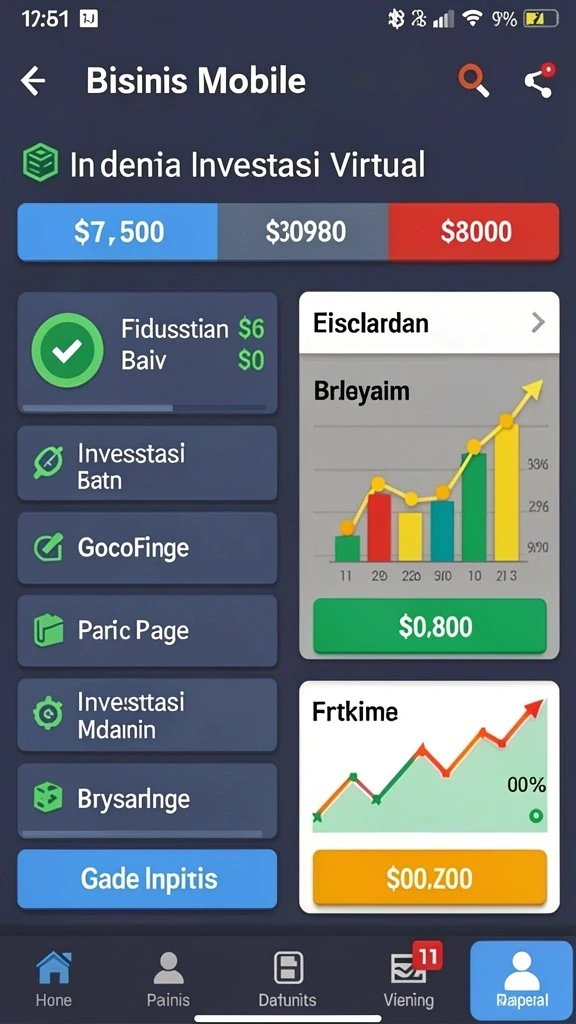
Task: Open the Investtasi Batn row
Action: 148,463
